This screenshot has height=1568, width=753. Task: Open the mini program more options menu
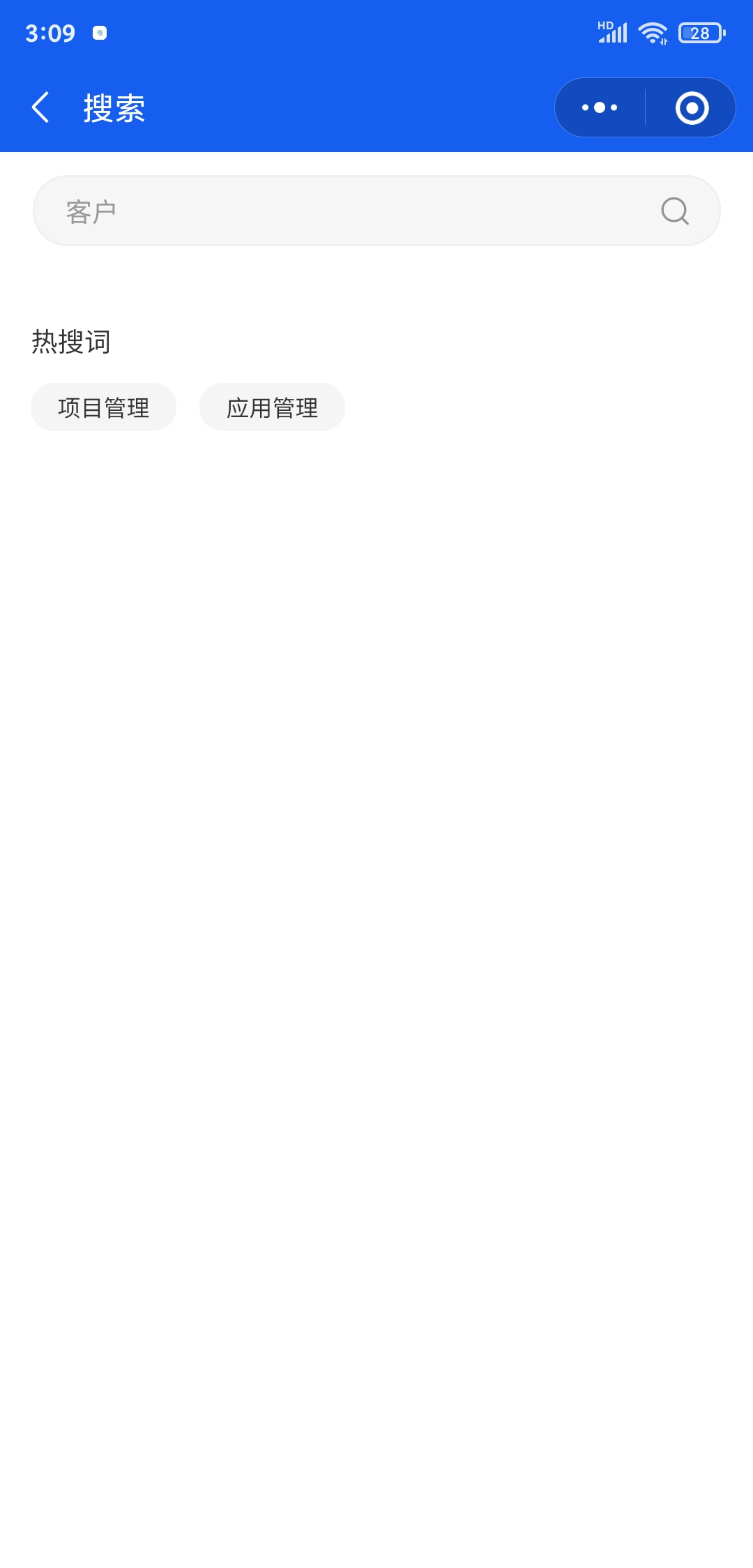click(x=600, y=107)
